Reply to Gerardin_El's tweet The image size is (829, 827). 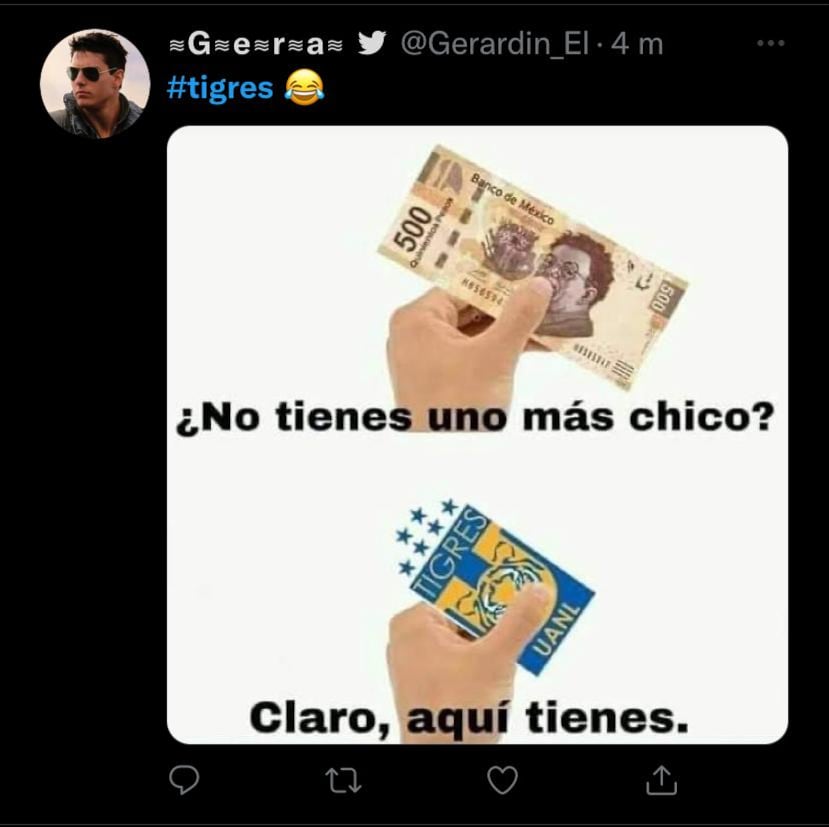click(184, 778)
